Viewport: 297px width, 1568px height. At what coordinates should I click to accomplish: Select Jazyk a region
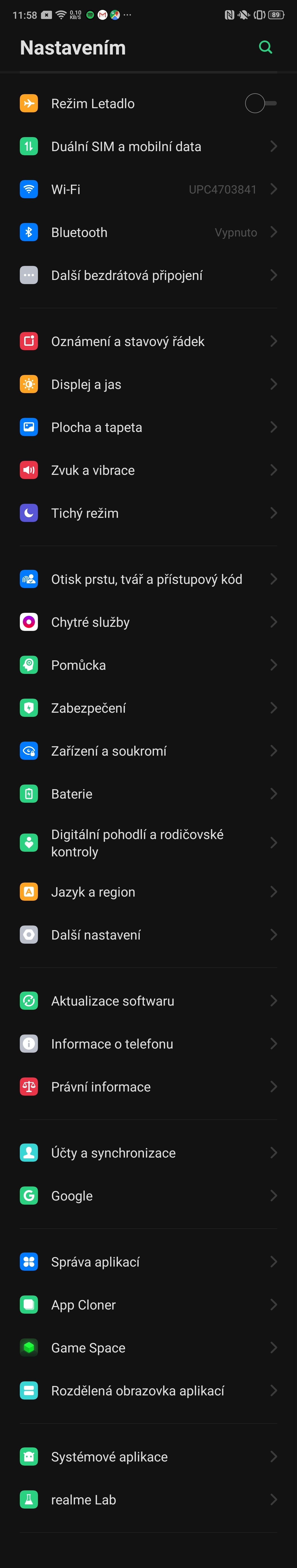148,892
